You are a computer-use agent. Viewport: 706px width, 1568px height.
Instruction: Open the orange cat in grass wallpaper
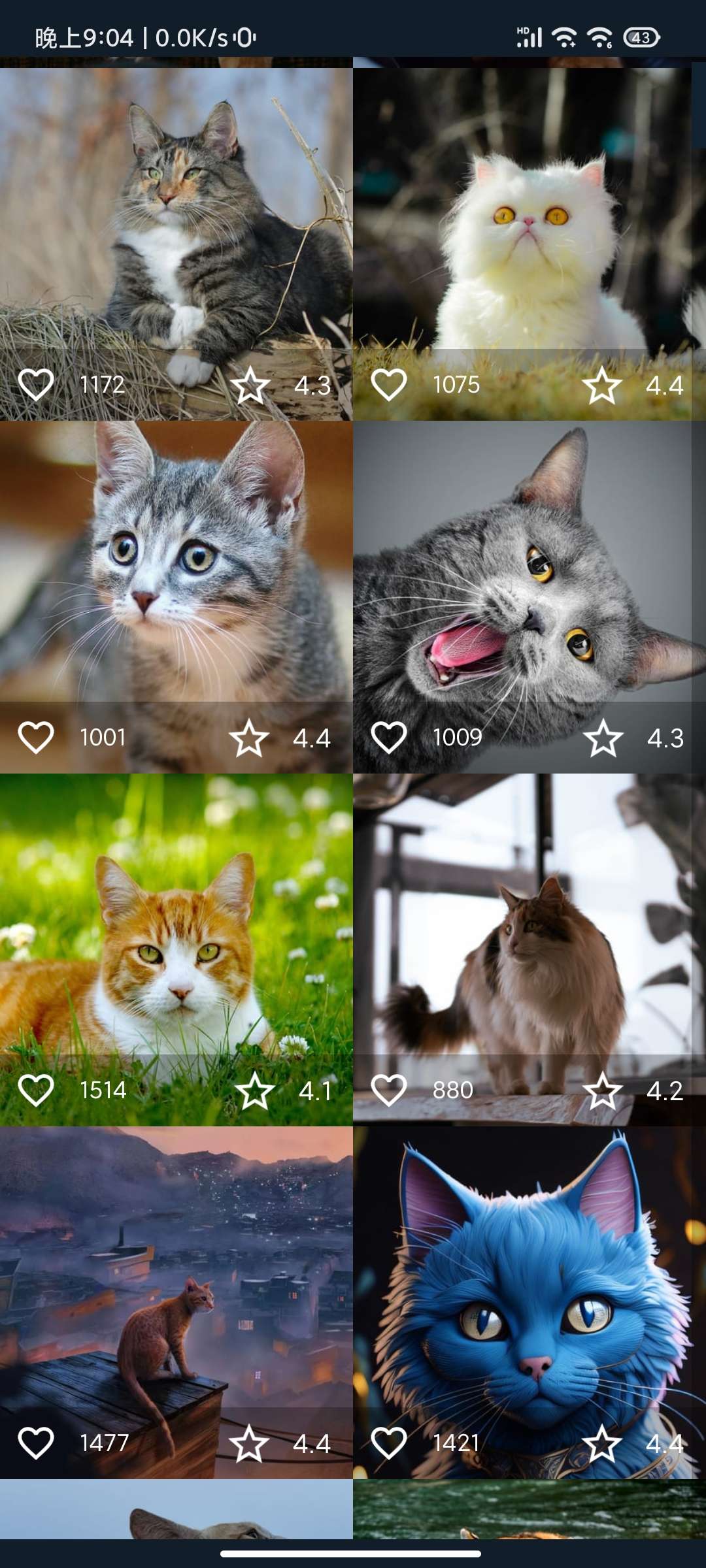[x=176, y=915]
